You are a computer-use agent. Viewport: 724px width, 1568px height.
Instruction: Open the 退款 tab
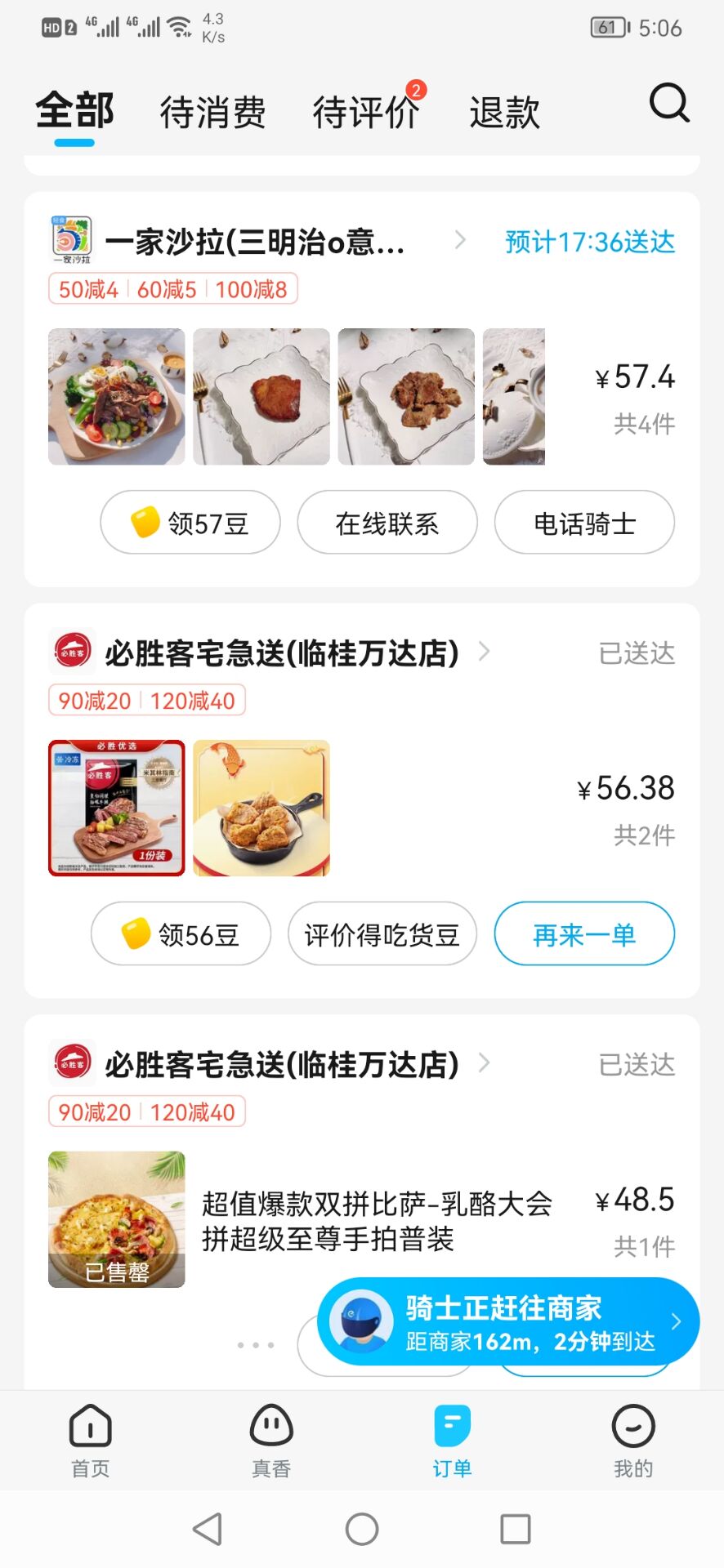504,113
